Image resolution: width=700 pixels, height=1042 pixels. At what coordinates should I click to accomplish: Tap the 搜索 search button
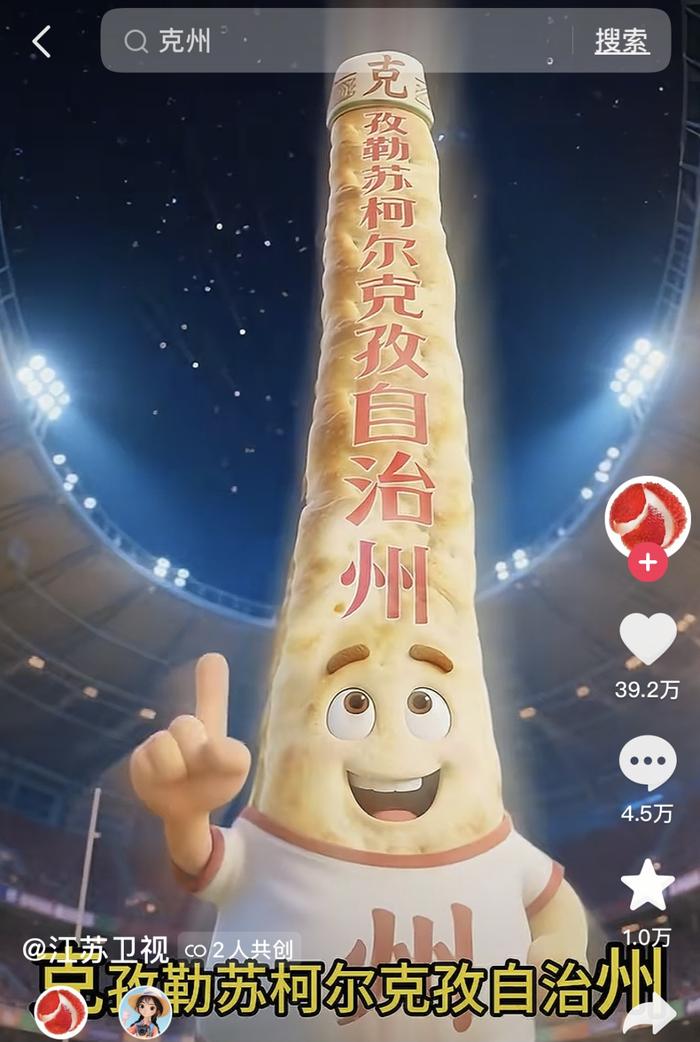click(621, 41)
